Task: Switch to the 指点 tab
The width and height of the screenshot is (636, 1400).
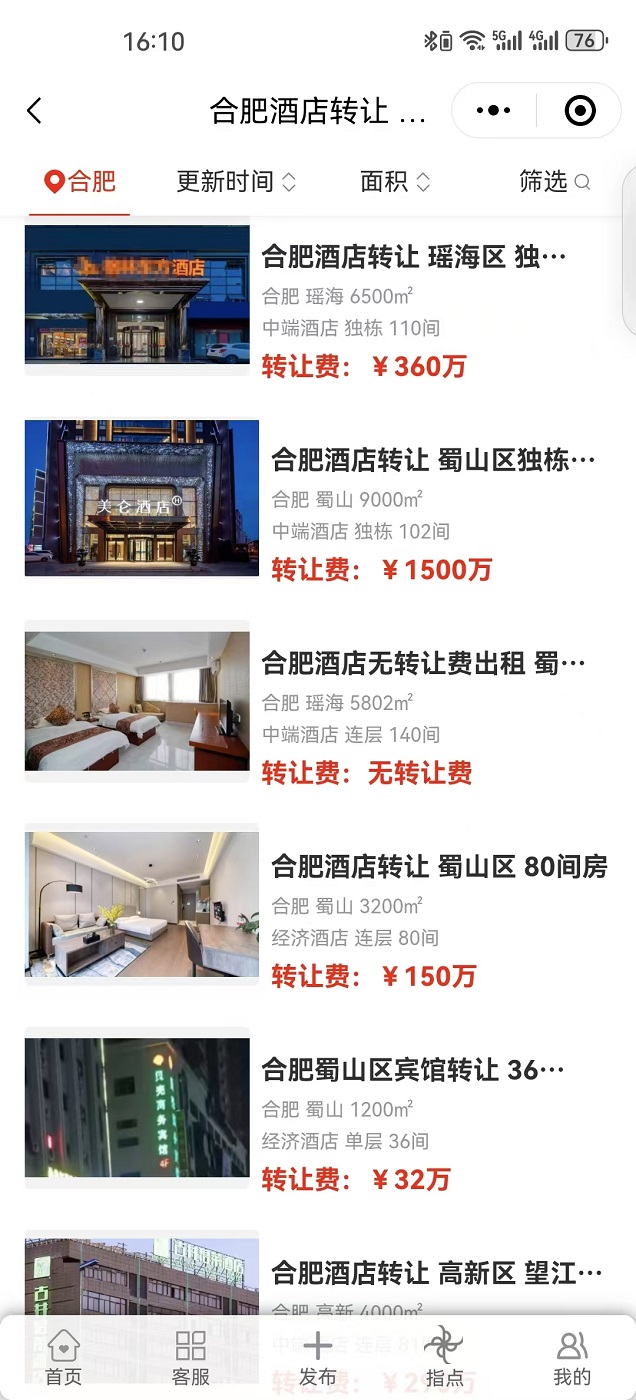Action: 444,1357
